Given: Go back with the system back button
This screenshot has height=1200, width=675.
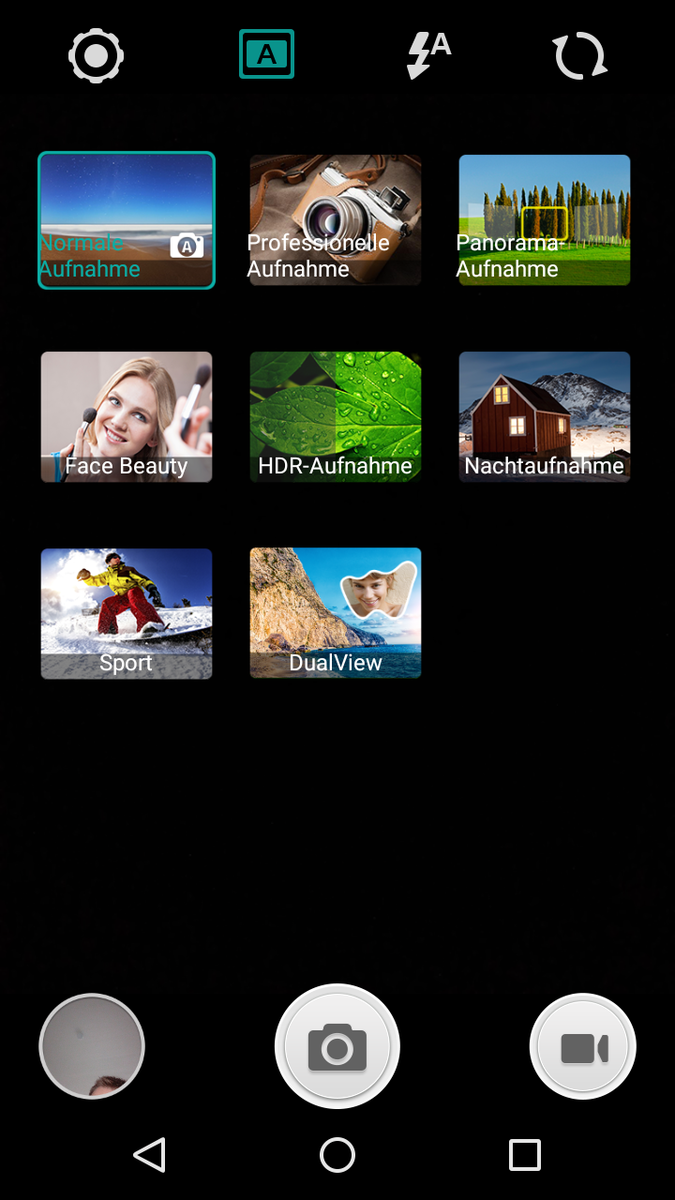Looking at the screenshot, I should (149, 1155).
